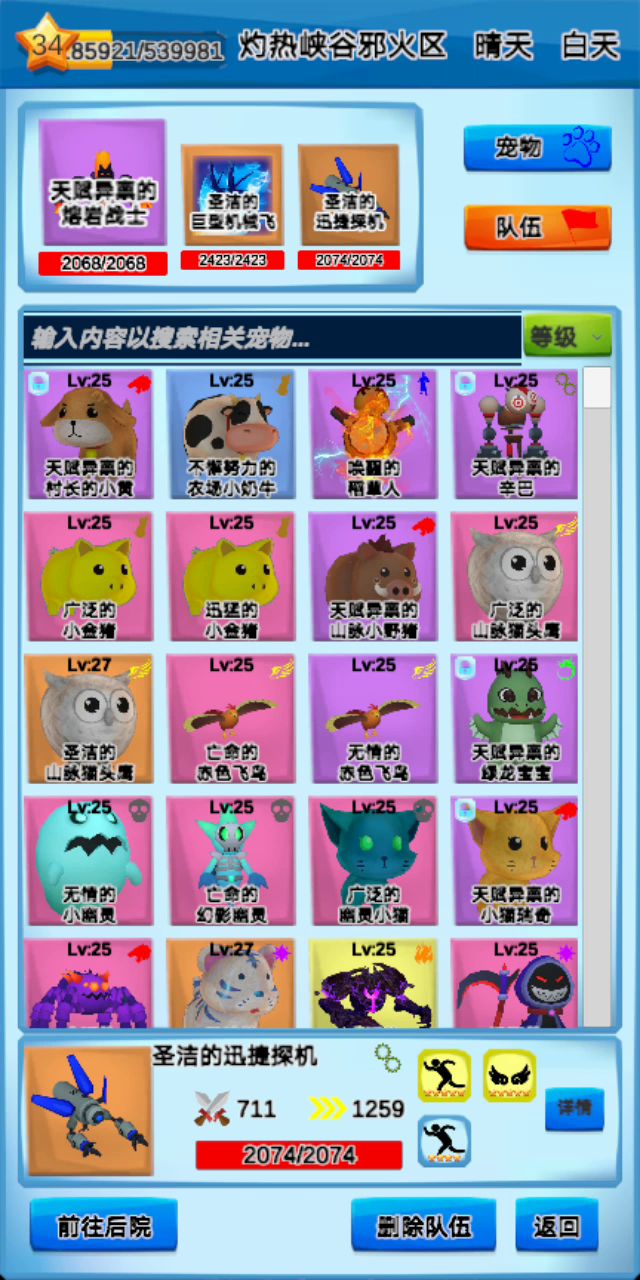Pick the 圣洁的山脉猫头鹰 Lv:27 card
Screen dimensions: 640x1280
[x=89, y=719]
